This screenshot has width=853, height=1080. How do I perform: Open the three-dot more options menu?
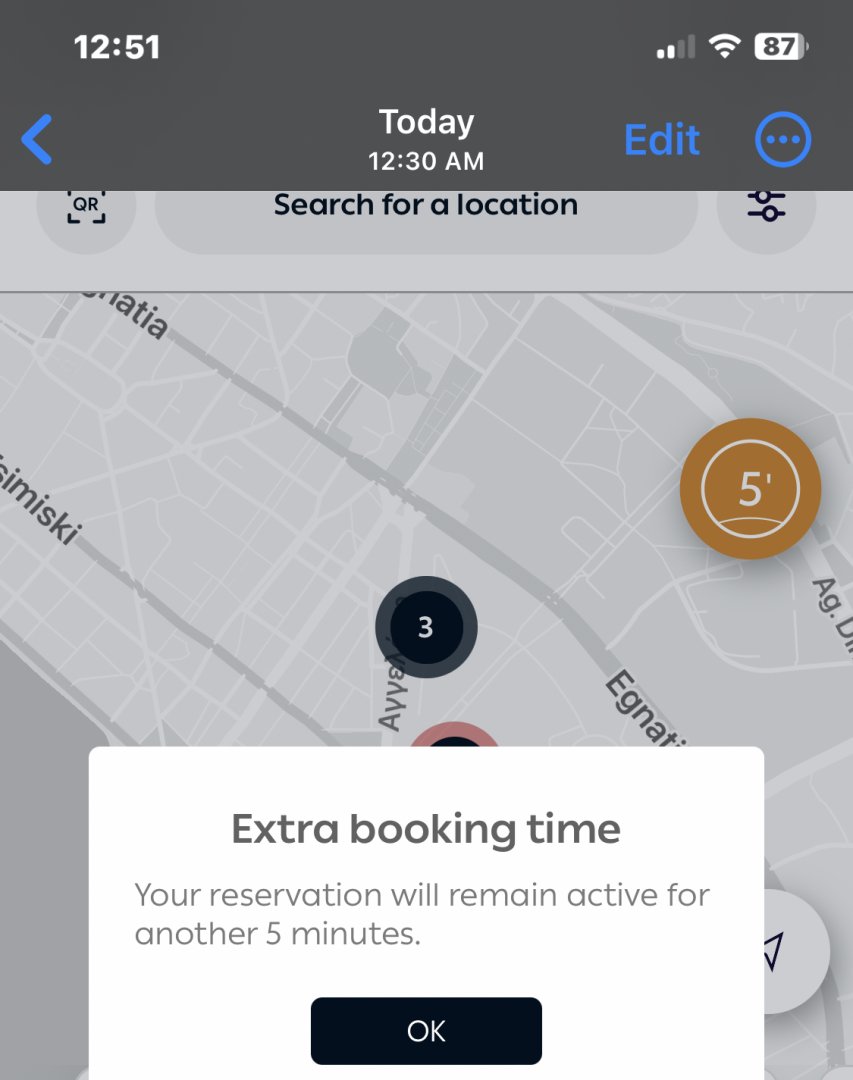point(782,140)
